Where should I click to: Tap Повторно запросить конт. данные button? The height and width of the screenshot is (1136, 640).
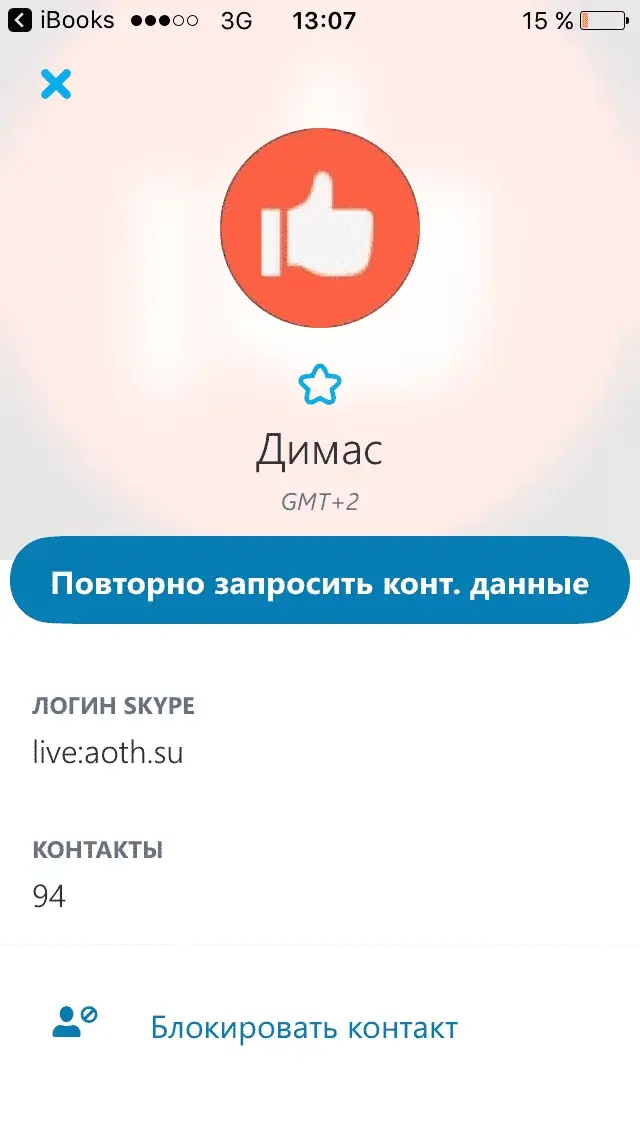(320, 582)
